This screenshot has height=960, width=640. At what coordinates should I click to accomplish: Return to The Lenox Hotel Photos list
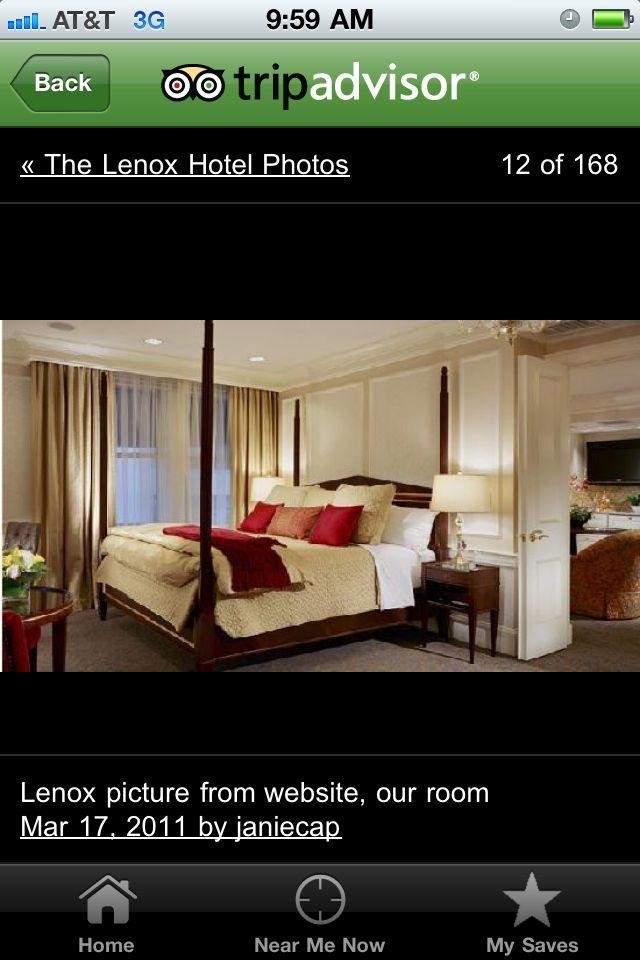pos(185,165)
